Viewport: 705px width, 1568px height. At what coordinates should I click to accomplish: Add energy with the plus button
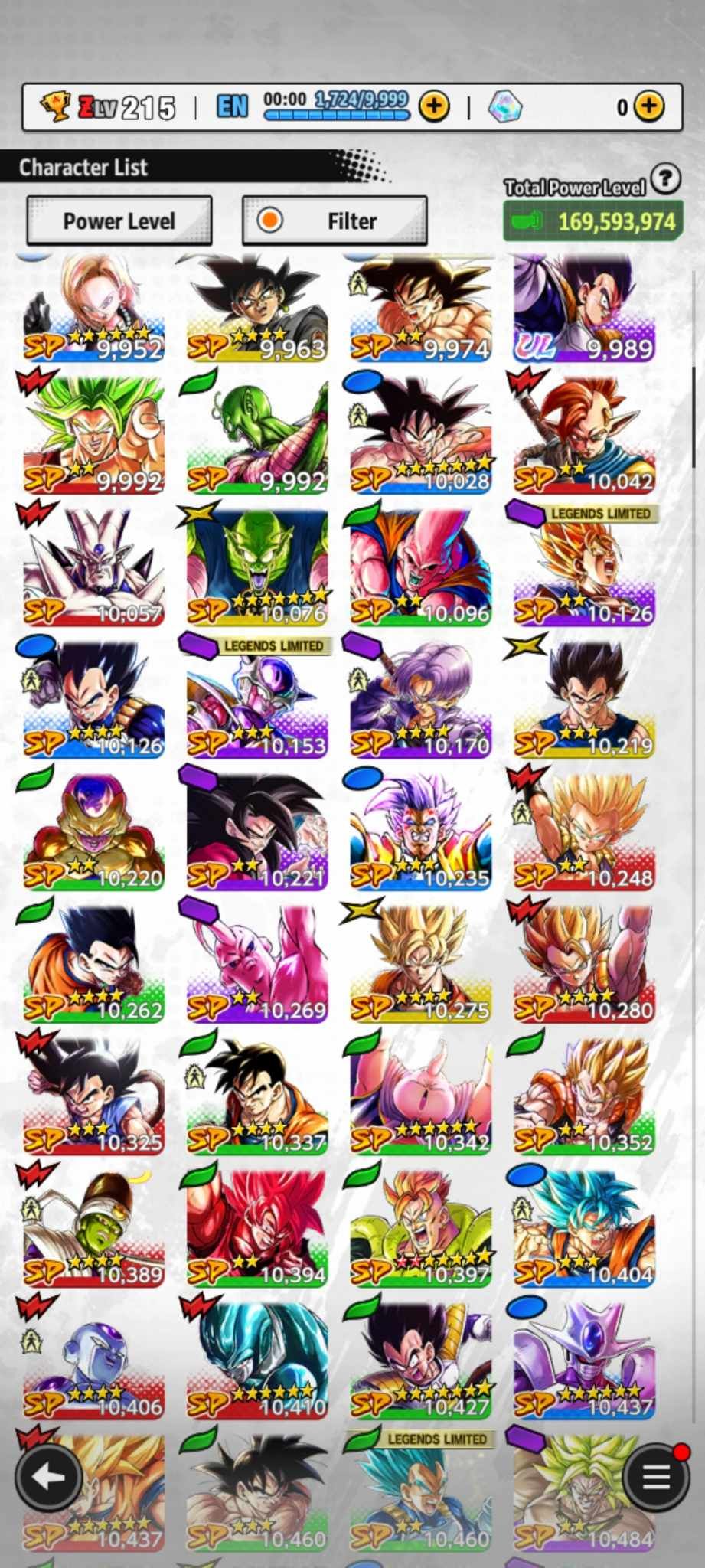pos(434,106)
